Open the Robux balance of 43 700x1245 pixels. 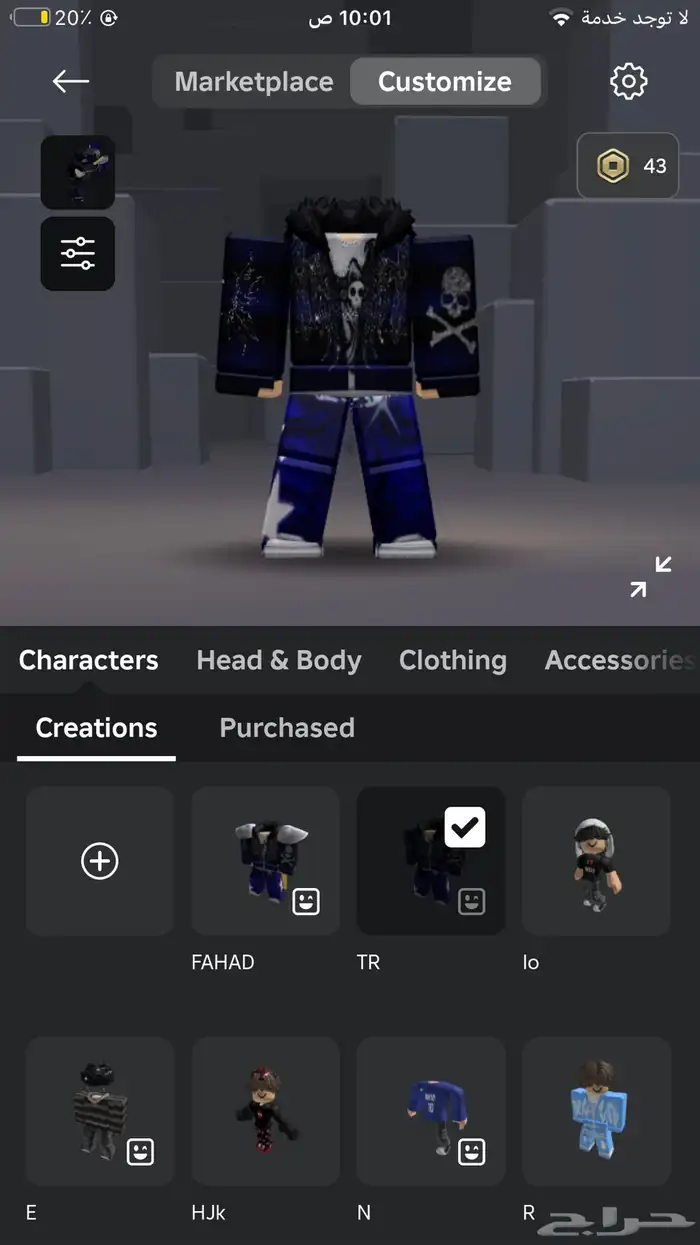tap(628, 166)
